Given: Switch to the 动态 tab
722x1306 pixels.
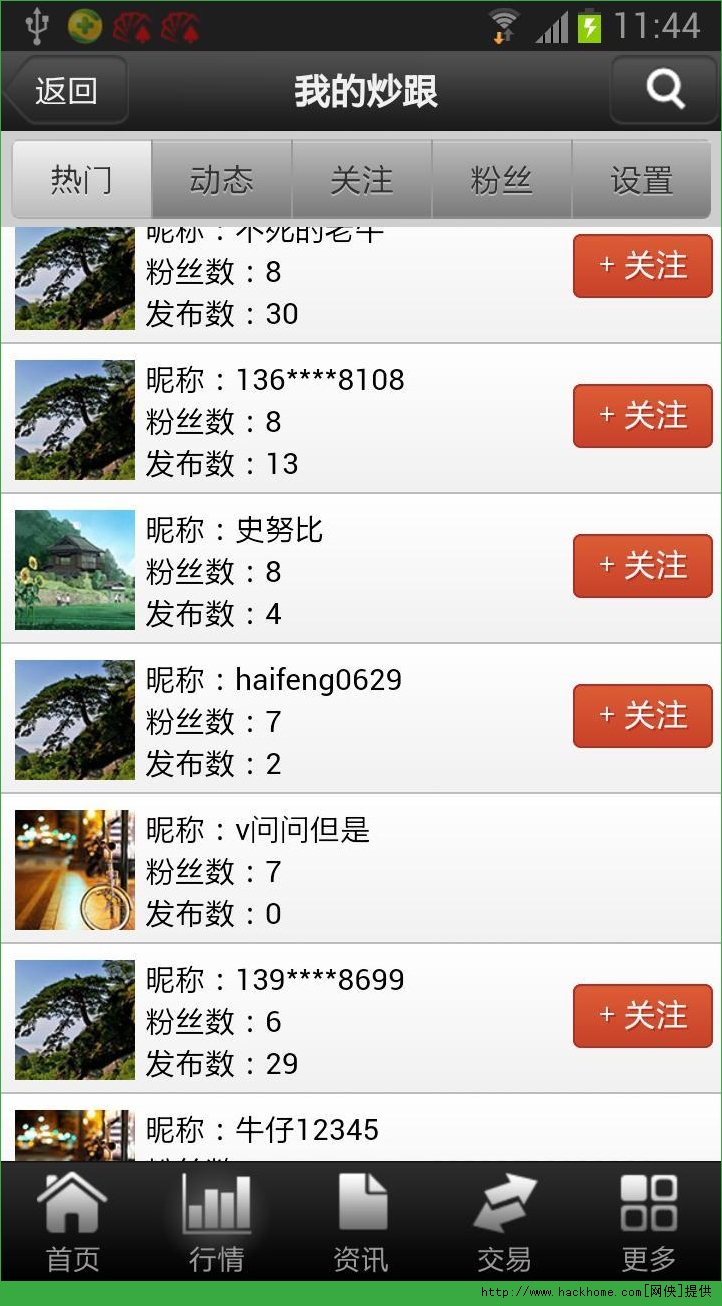Looking at the screenshot, I should [x=221, y=181].
